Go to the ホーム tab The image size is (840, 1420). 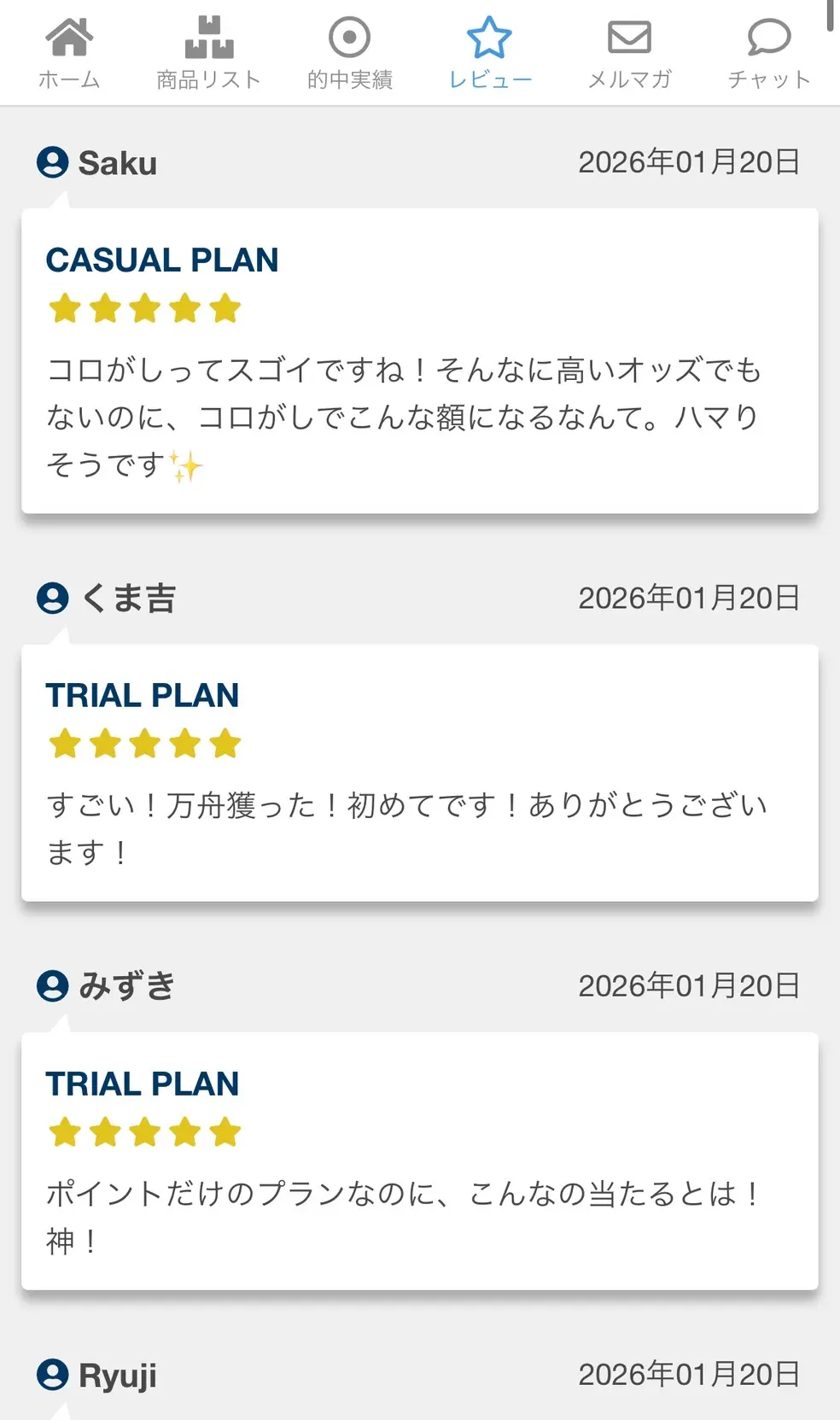pos(69,53)
